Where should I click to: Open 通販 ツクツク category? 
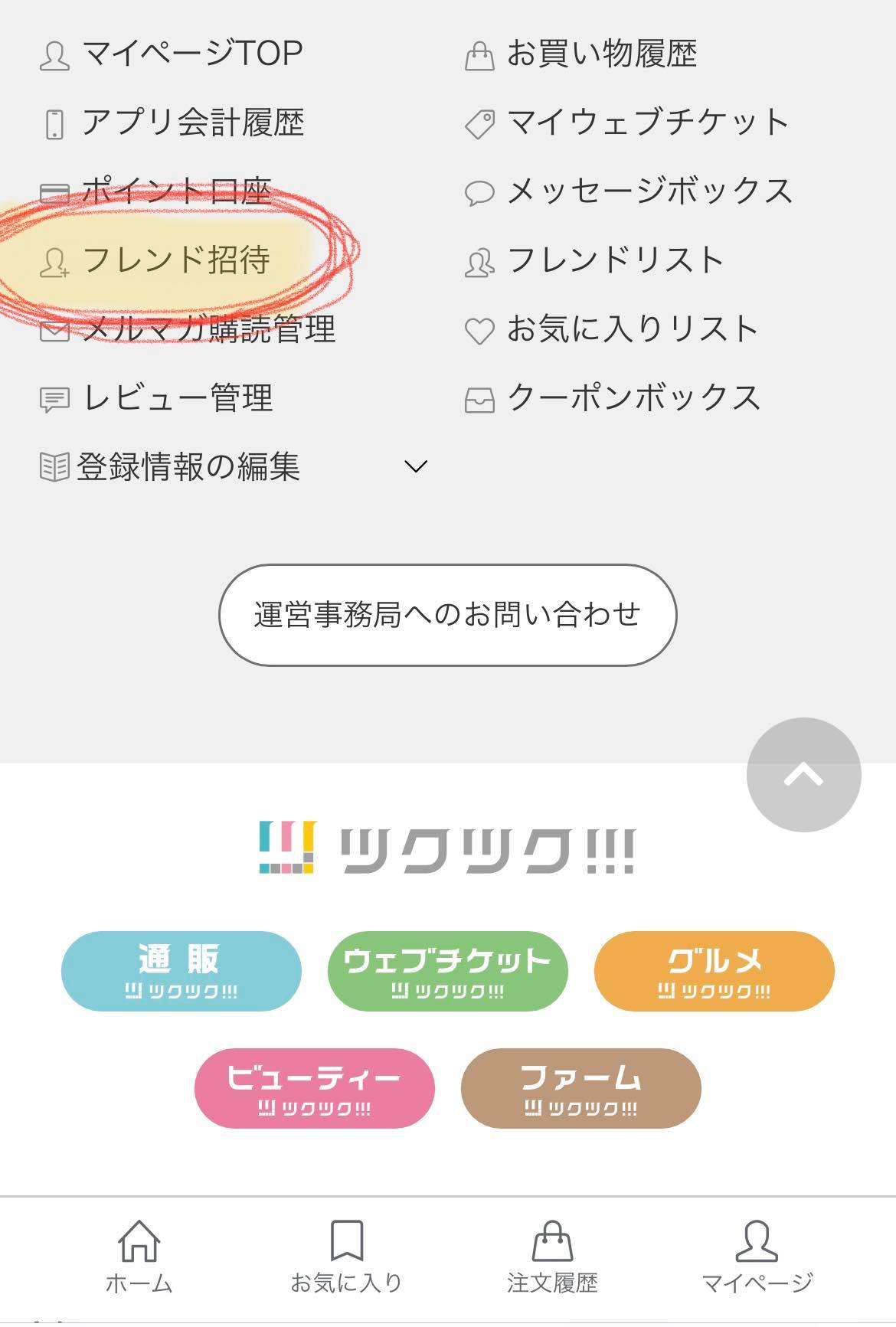pyautogui.click(x=181, y=972)
